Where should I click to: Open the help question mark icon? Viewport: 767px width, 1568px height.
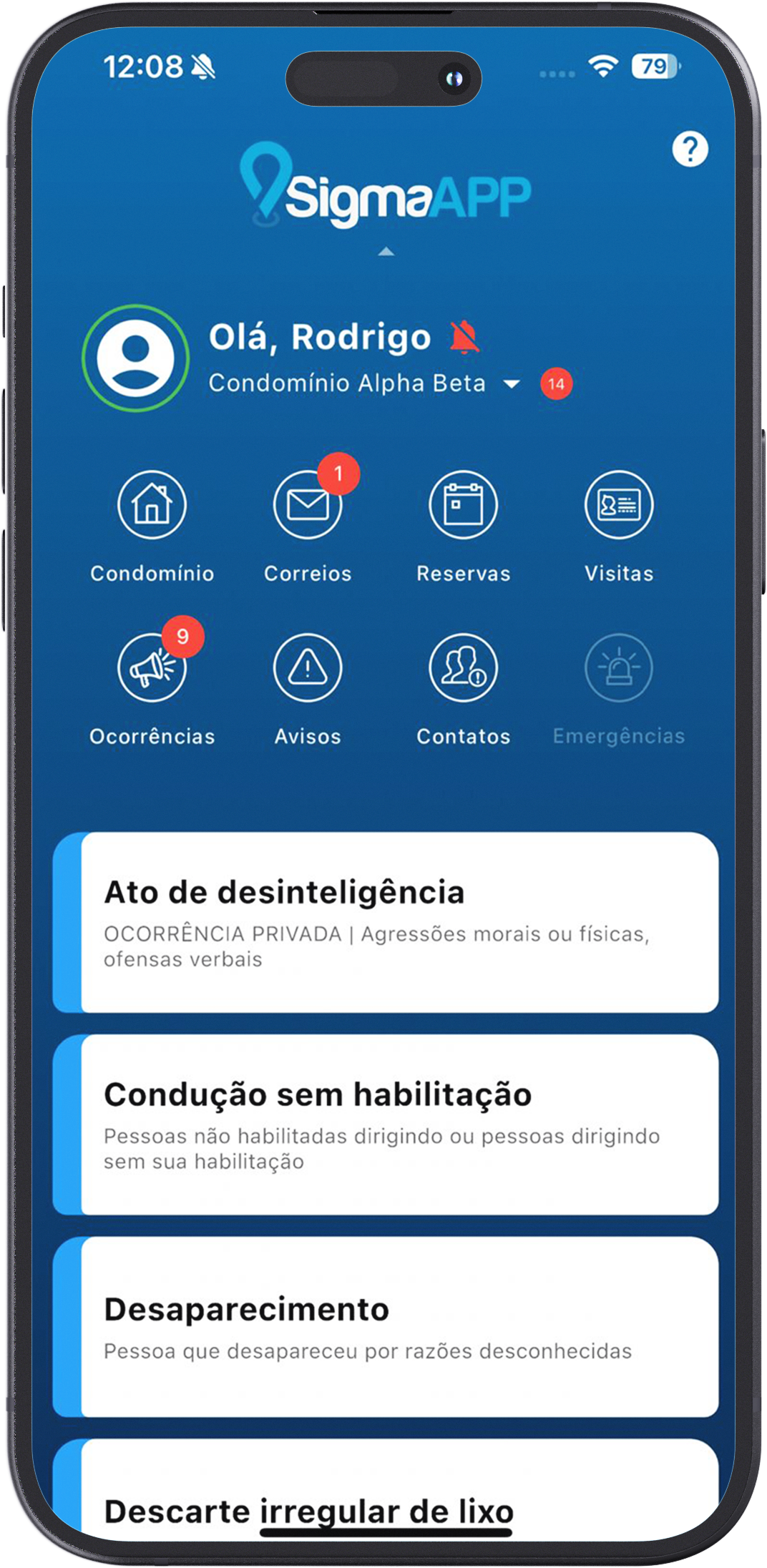[x=690, y=150]
